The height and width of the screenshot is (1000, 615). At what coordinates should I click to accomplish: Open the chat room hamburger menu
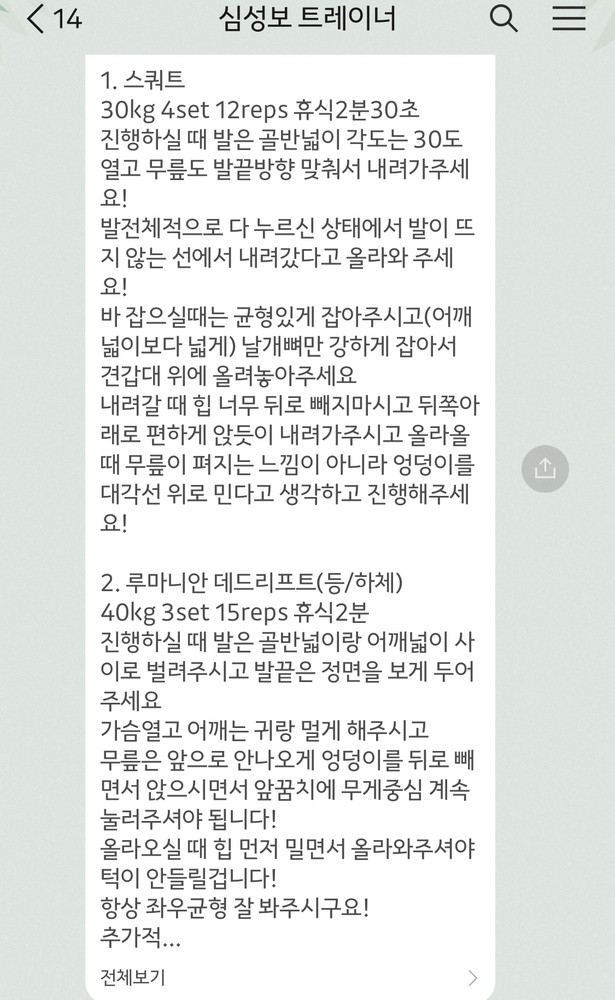pyautogui.click(x=569, y=19)
